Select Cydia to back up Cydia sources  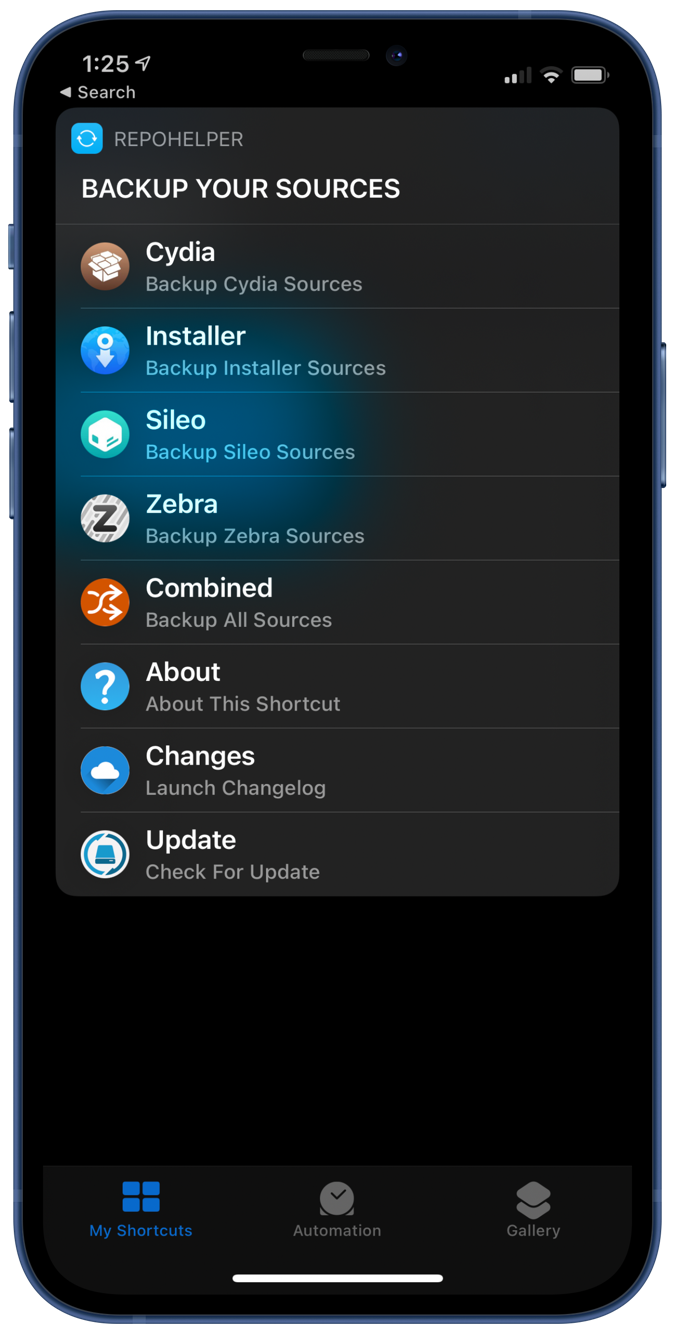point(337,267)
